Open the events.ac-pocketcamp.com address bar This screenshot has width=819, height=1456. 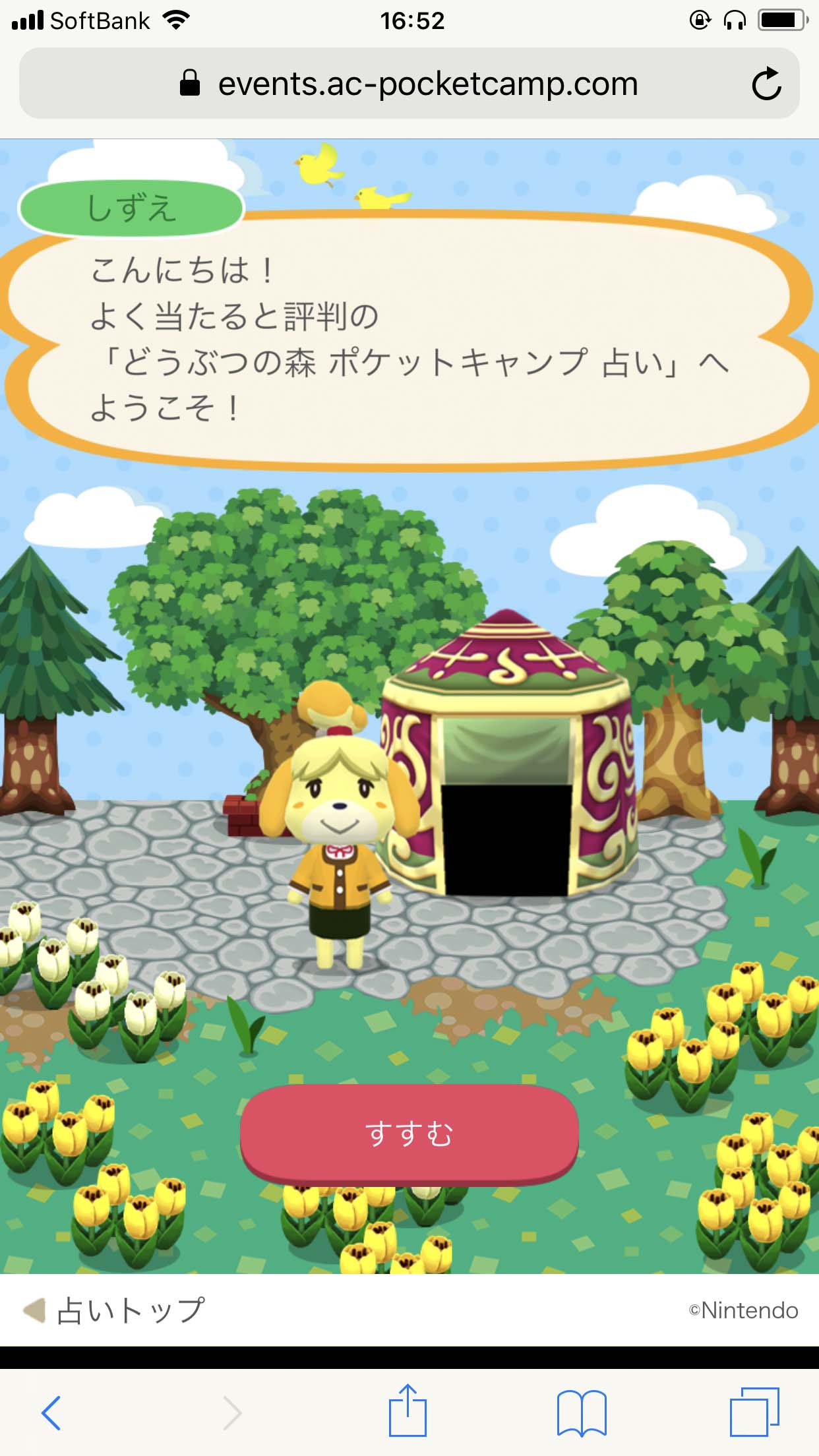click(409, 84)
